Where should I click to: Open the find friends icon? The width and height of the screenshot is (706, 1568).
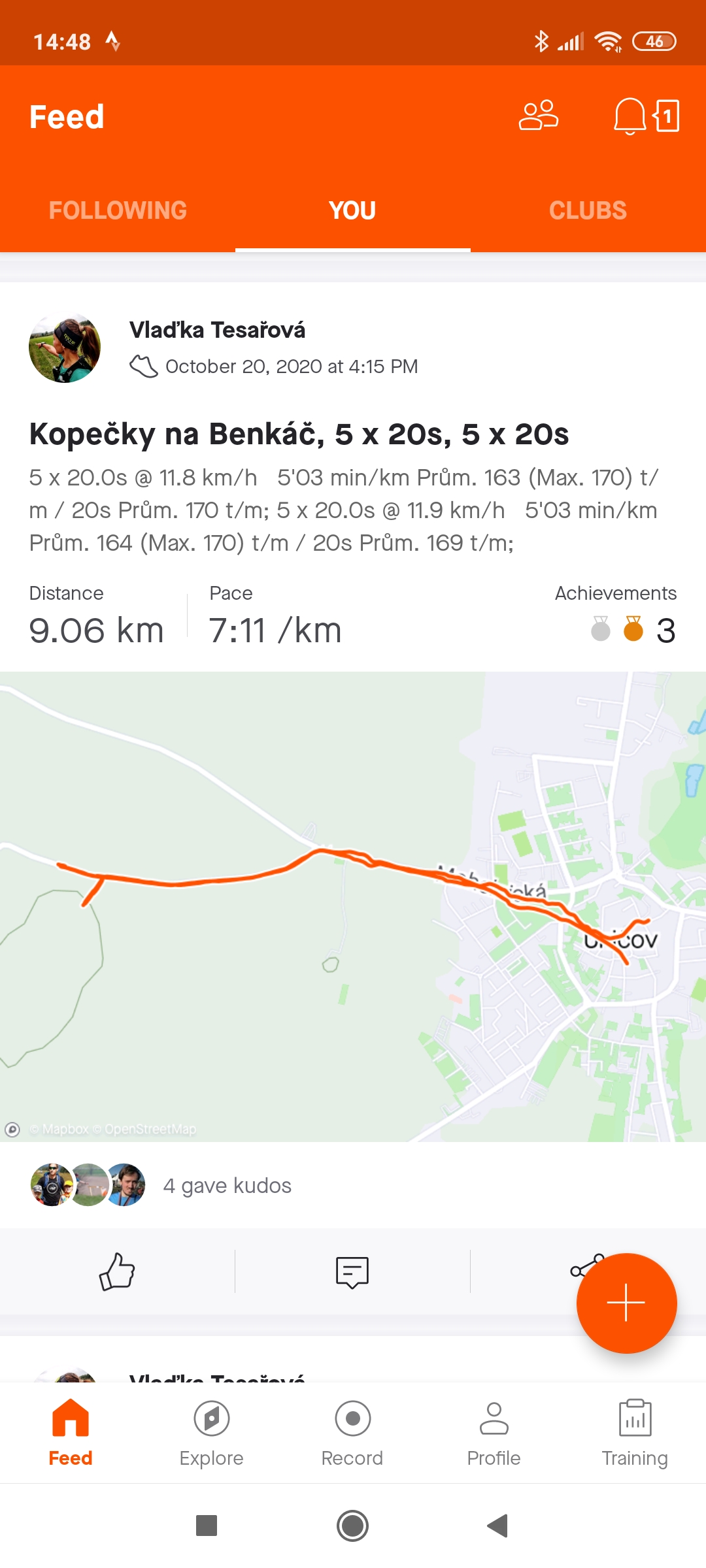pyautogui.click(x=539, y=116)
